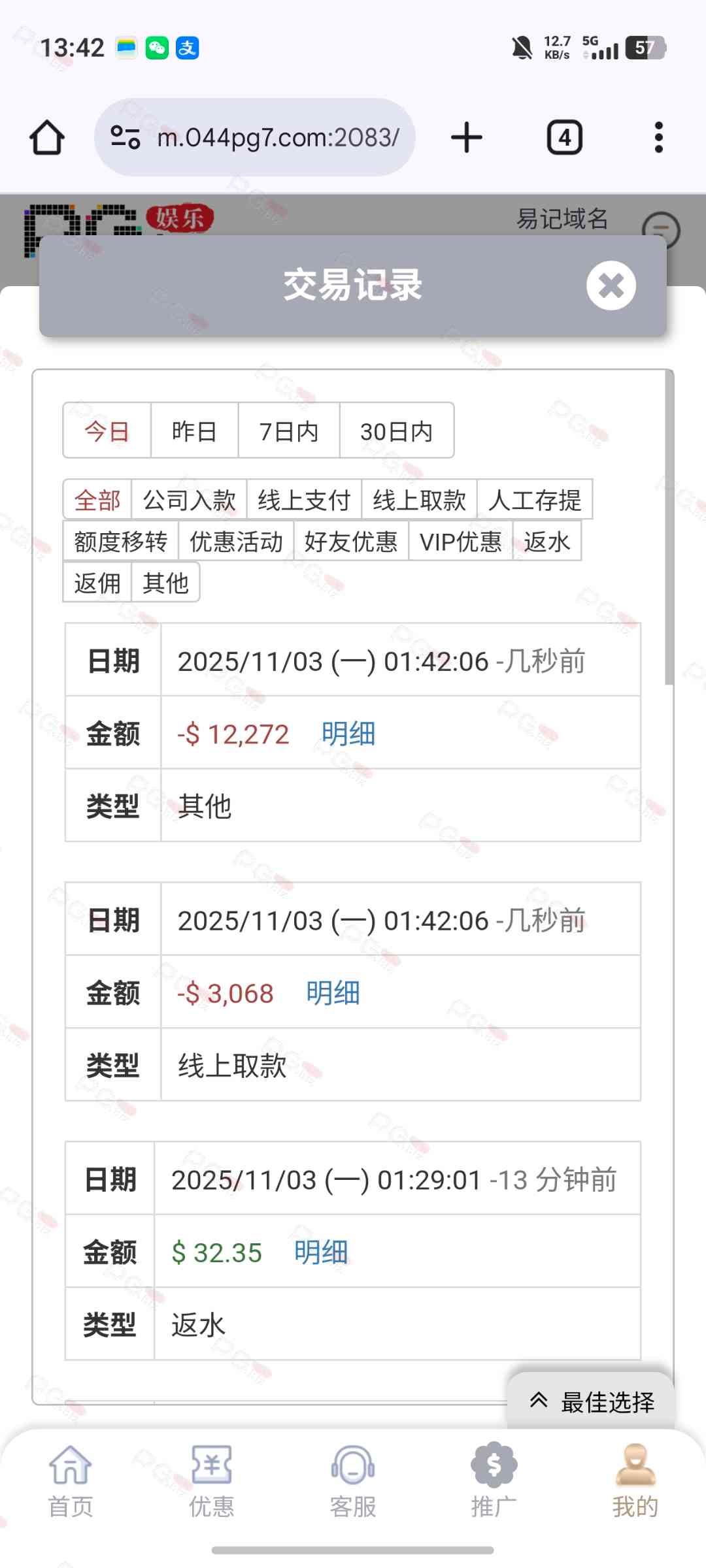Filter records by 线上支付
706x1568 pixels.
pyautogui.click(x=304, y=500)
